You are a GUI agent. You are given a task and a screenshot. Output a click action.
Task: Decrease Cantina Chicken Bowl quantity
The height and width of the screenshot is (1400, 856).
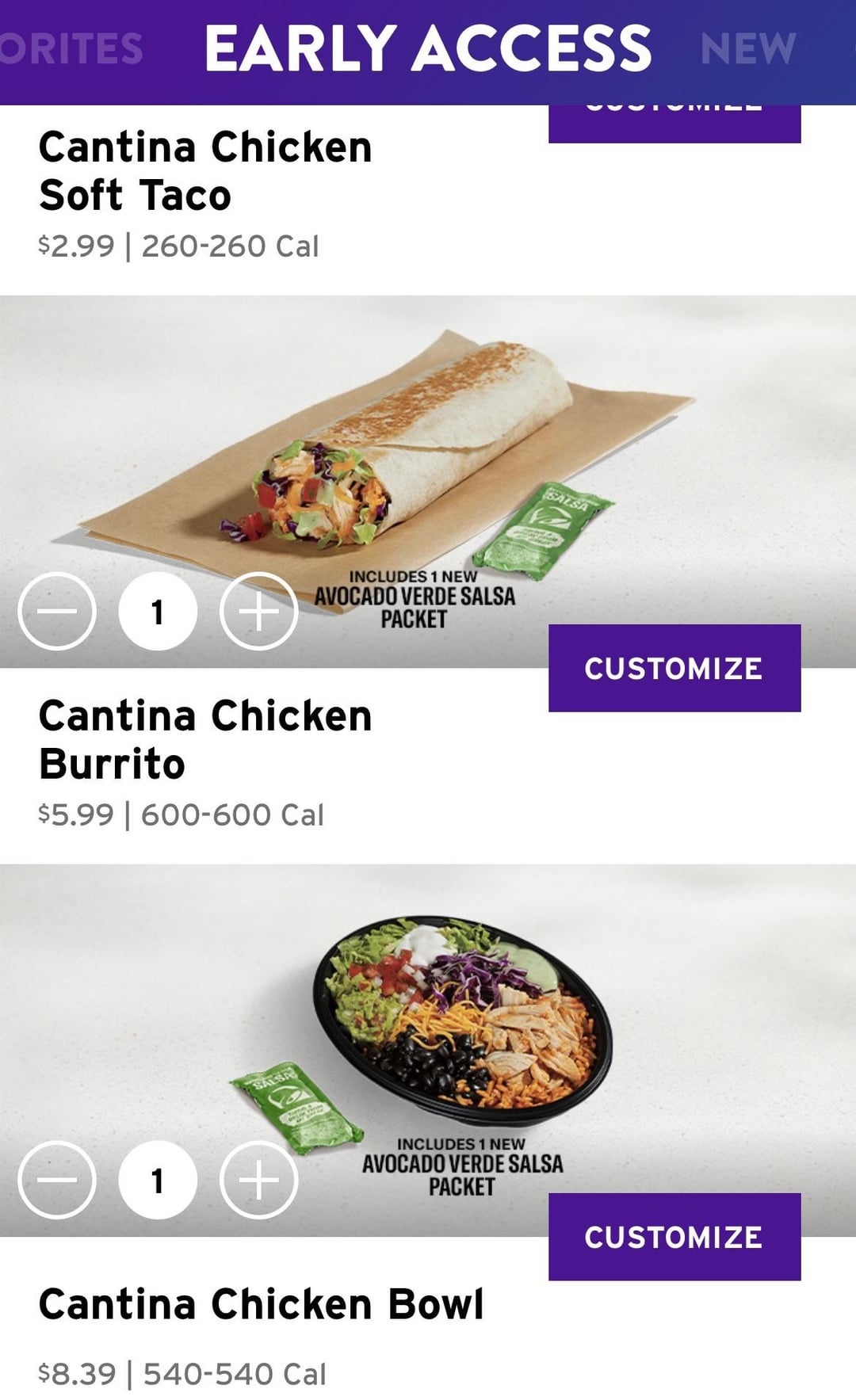pos(57,1180)
